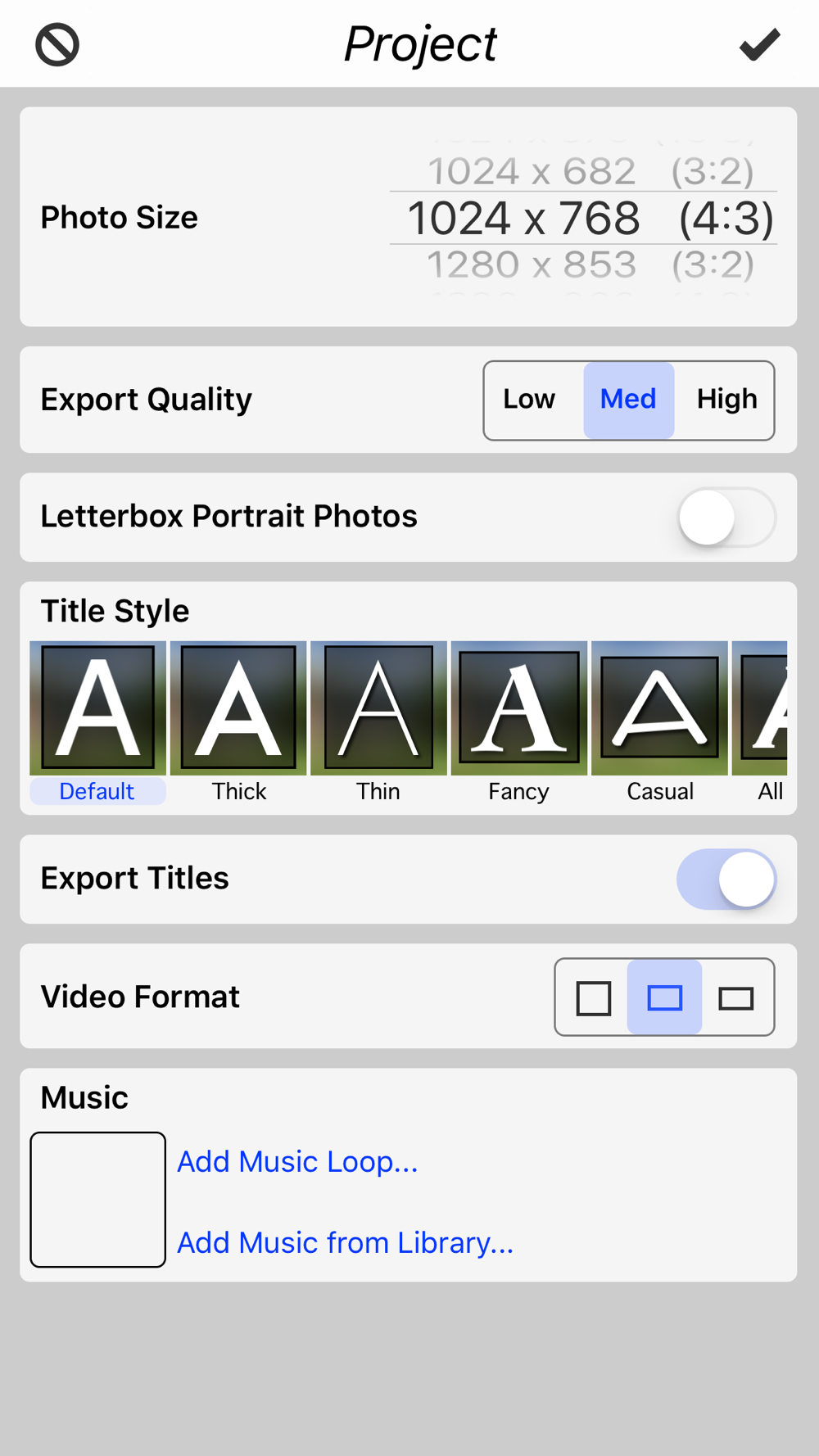
Task: Select the square video format
Action: (593, 997)
